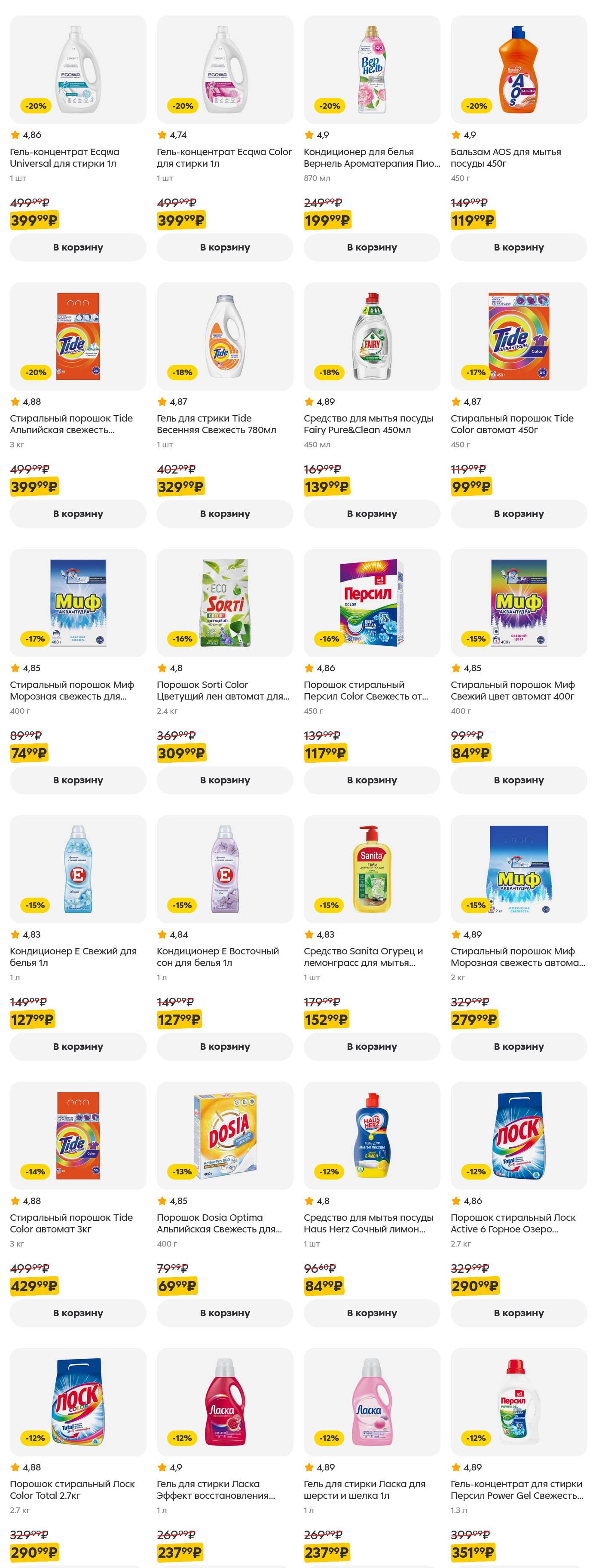The width and height of the screenshot is (602, 1568).
Task: Add Haus Herz Сочный лимон to cart
Action: [371, 1312]
